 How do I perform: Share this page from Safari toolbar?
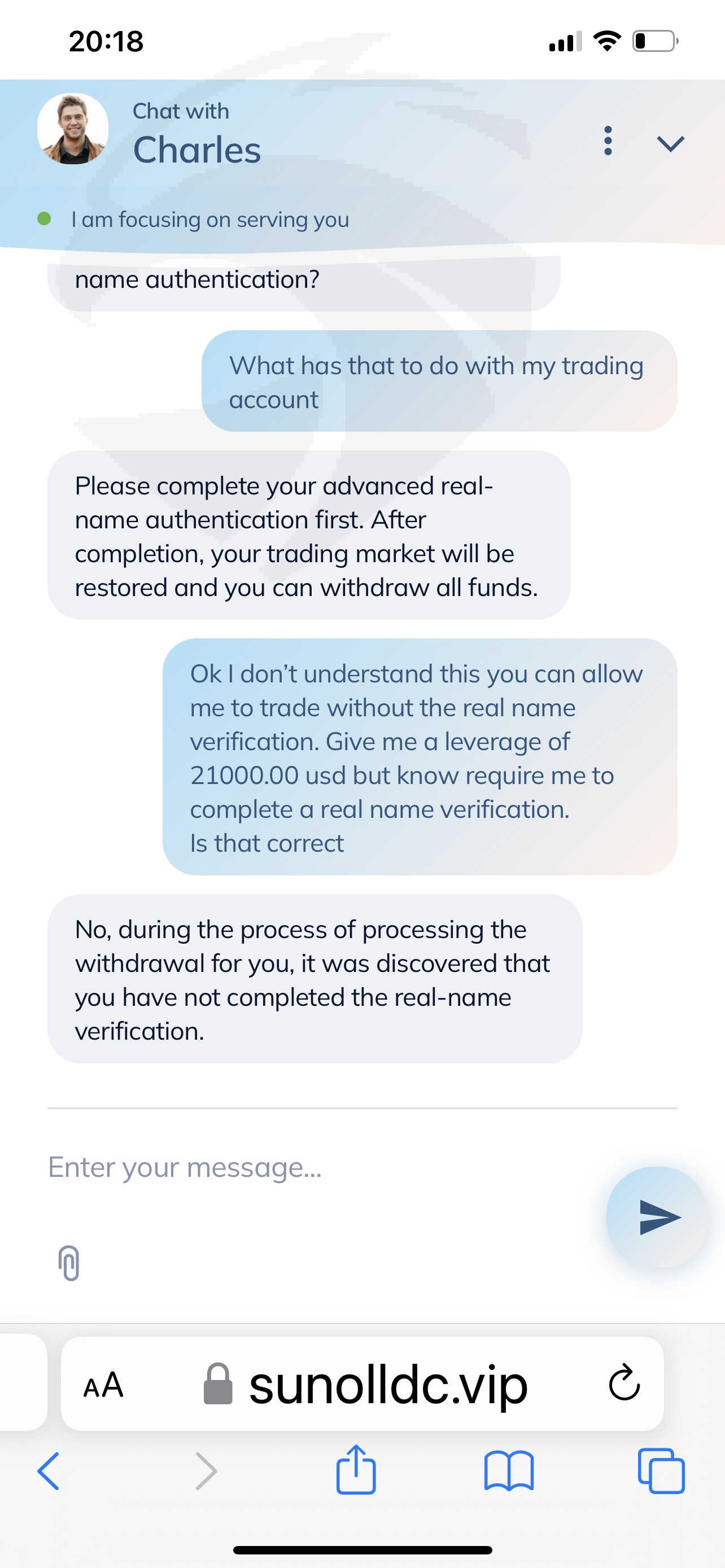click(356, 1469)
